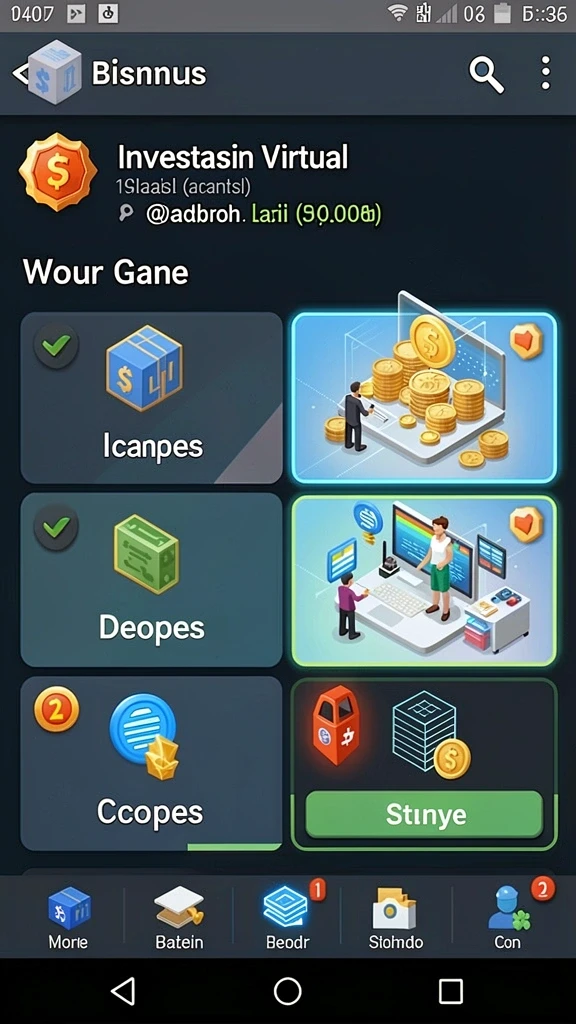The image size is (576, 1024).
Task: Switch to the Morie tab
Action: pos(68,918)
